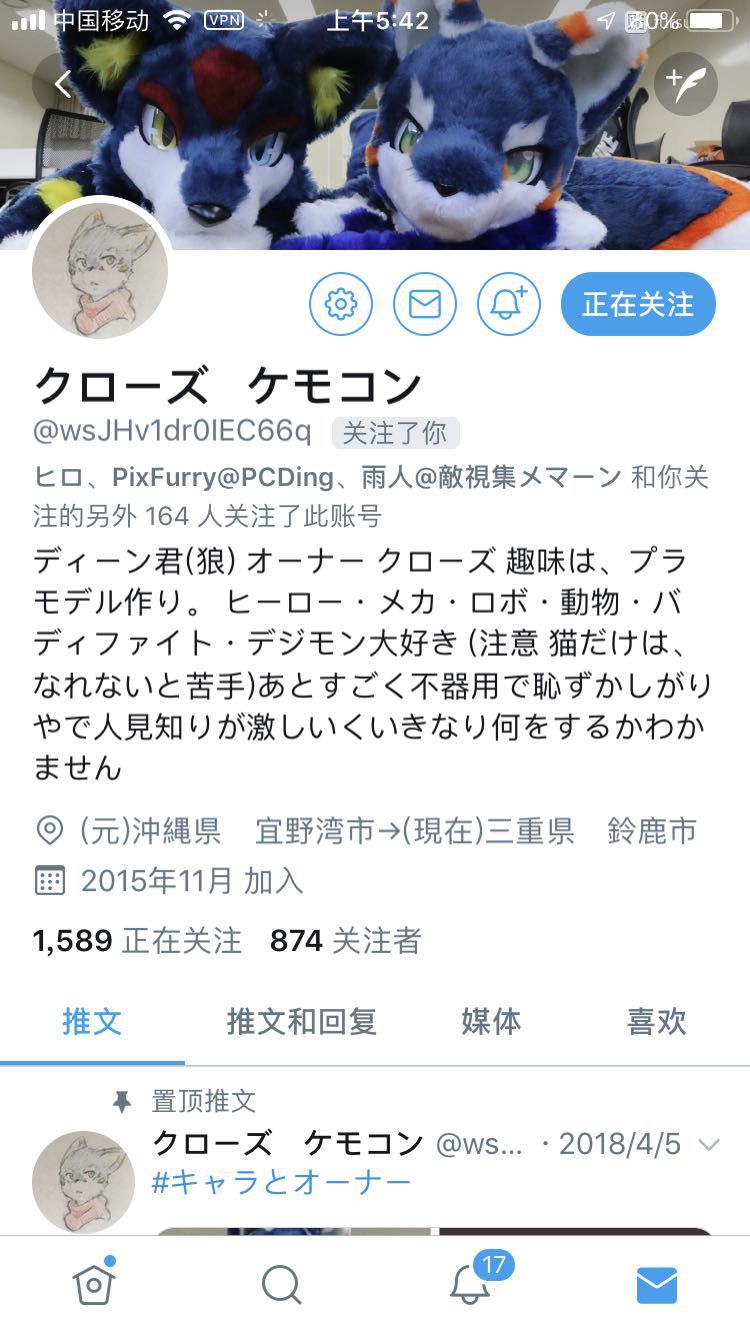Send a direct message via envelope icon

point(425,303)
